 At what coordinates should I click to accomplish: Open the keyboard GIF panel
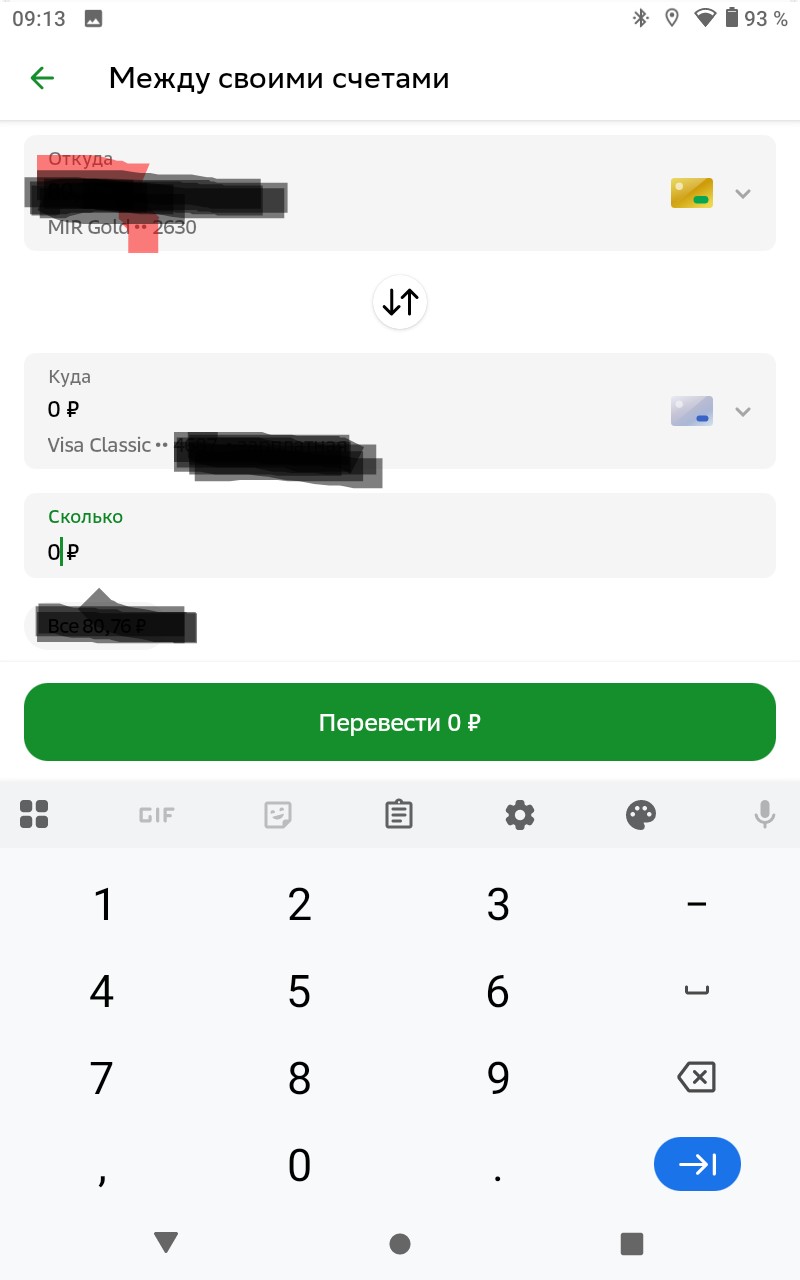tap(156, 815)
